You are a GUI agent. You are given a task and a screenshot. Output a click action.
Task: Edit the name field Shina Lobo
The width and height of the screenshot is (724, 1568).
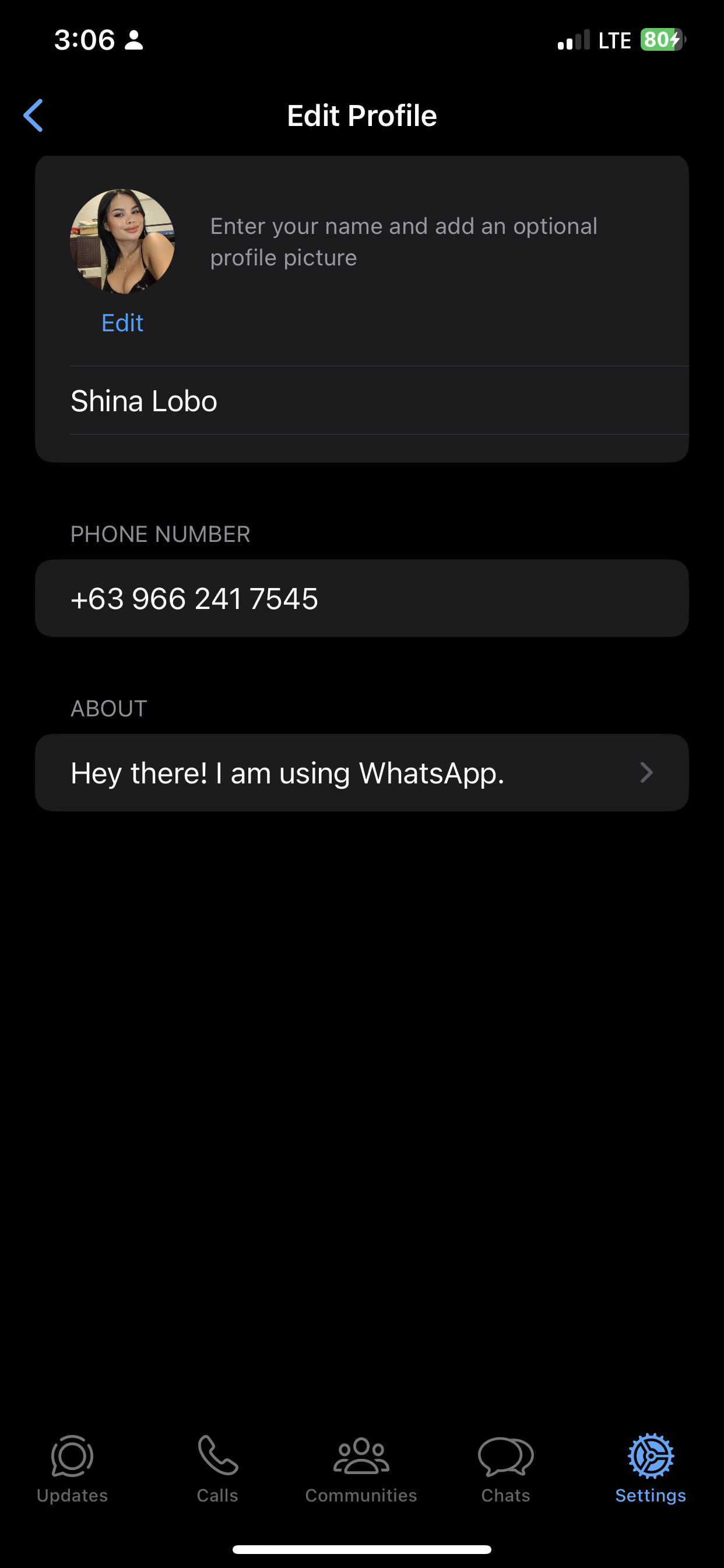[379, 401]
